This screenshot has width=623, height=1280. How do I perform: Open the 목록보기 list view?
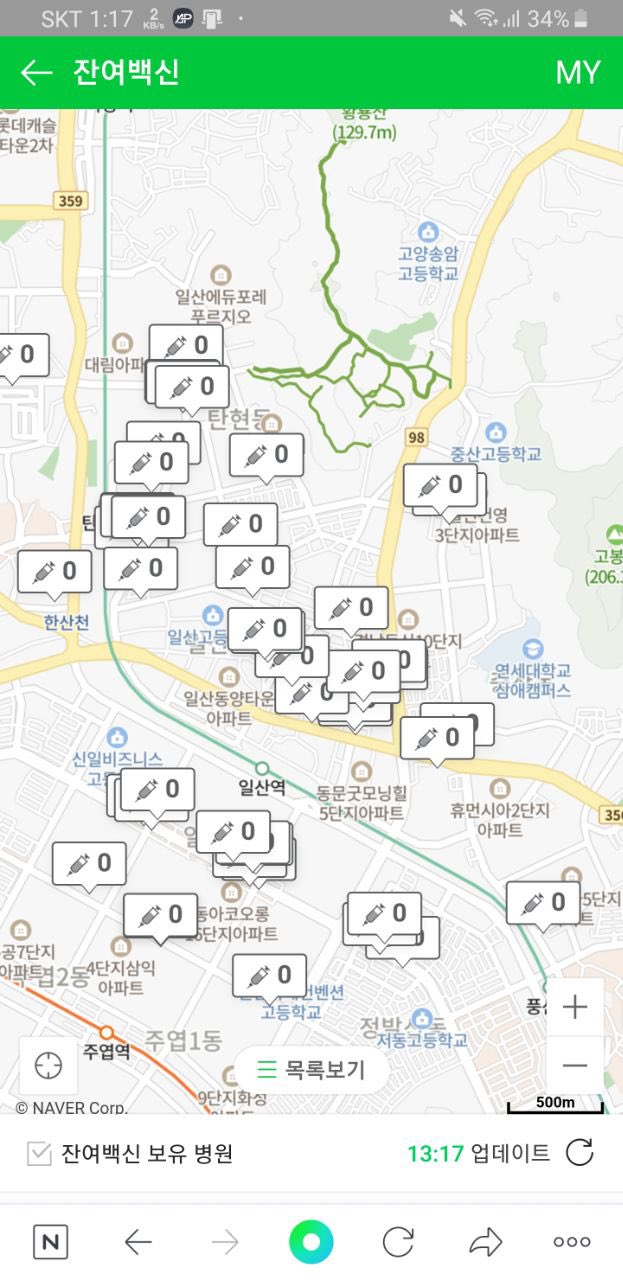(311, 1070)
